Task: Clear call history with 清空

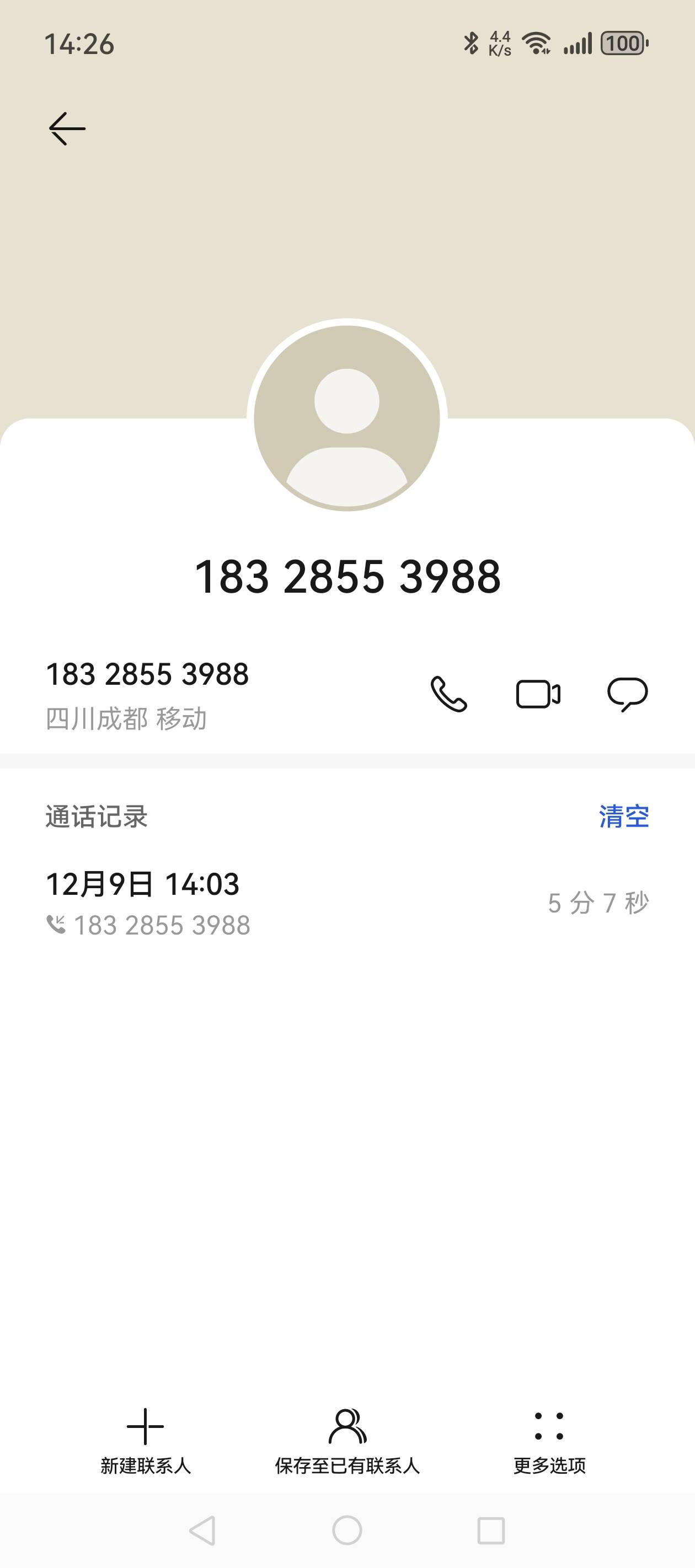Action: pos(624,817)
